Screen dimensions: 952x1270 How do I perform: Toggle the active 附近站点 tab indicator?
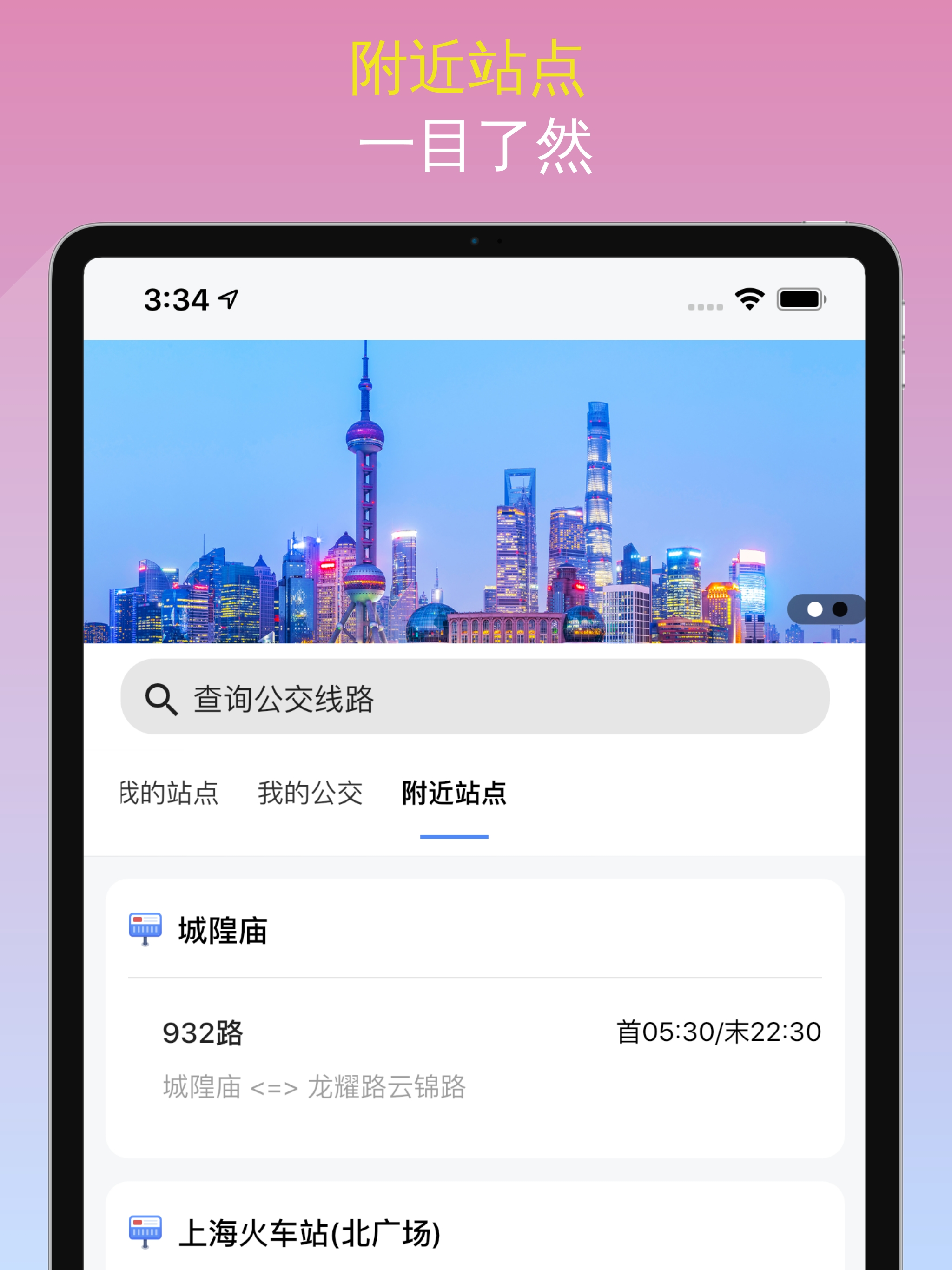pyautogui.click(x=454, y=838)
